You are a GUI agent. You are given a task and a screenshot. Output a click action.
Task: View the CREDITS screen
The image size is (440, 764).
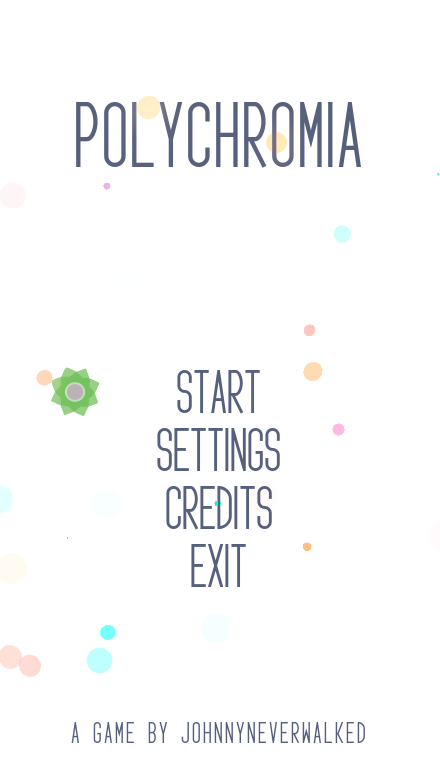click(219, 508)
